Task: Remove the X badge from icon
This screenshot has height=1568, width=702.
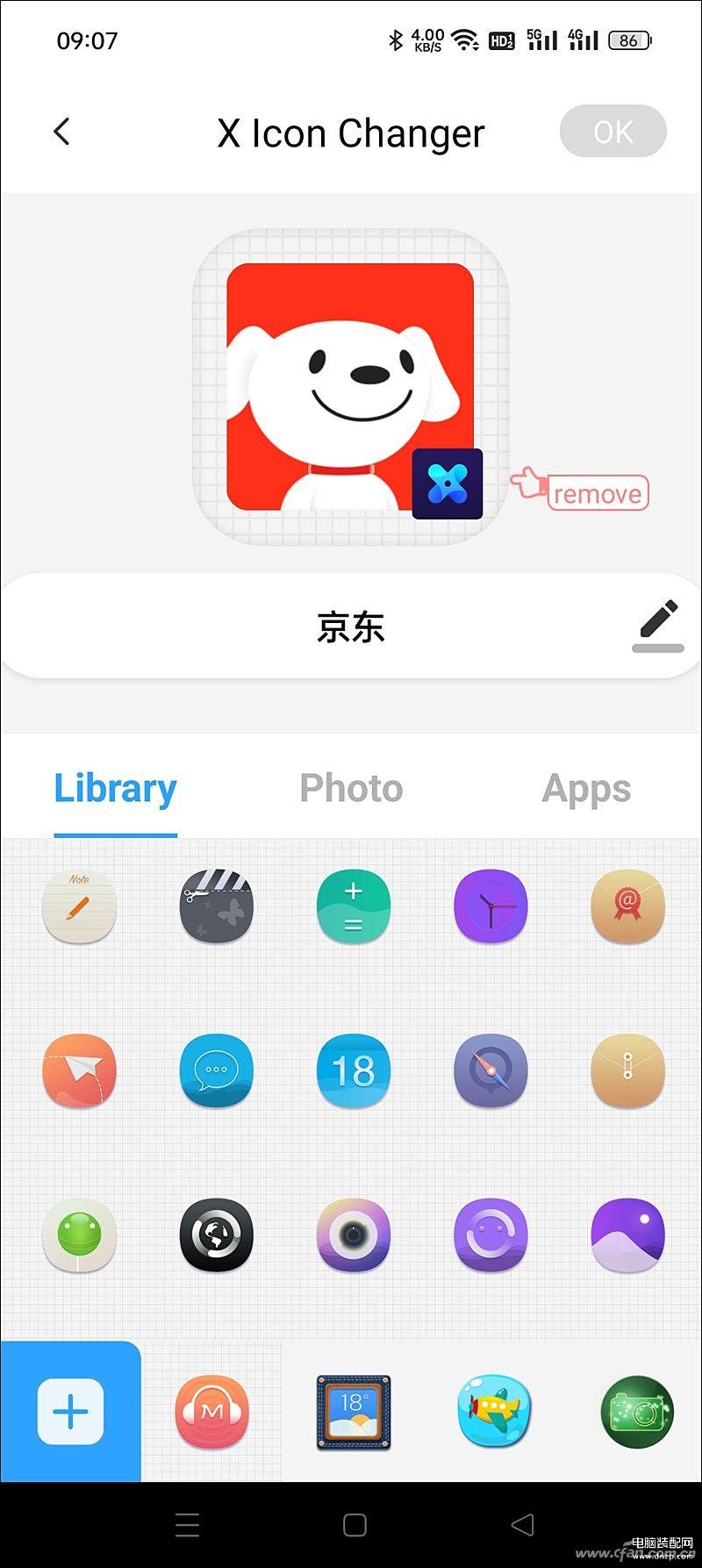Action: tap(598, 493)
